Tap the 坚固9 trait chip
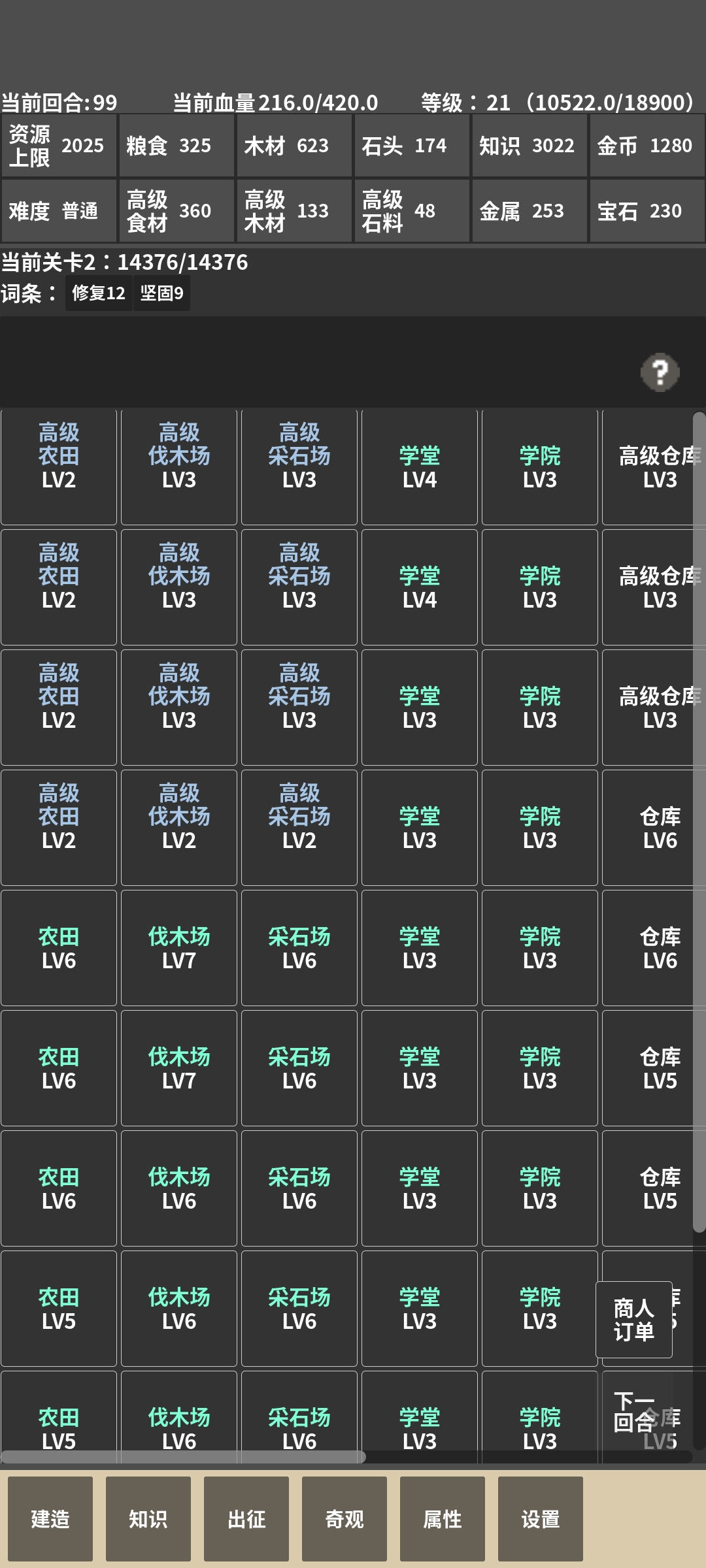 tap(162, 293)
